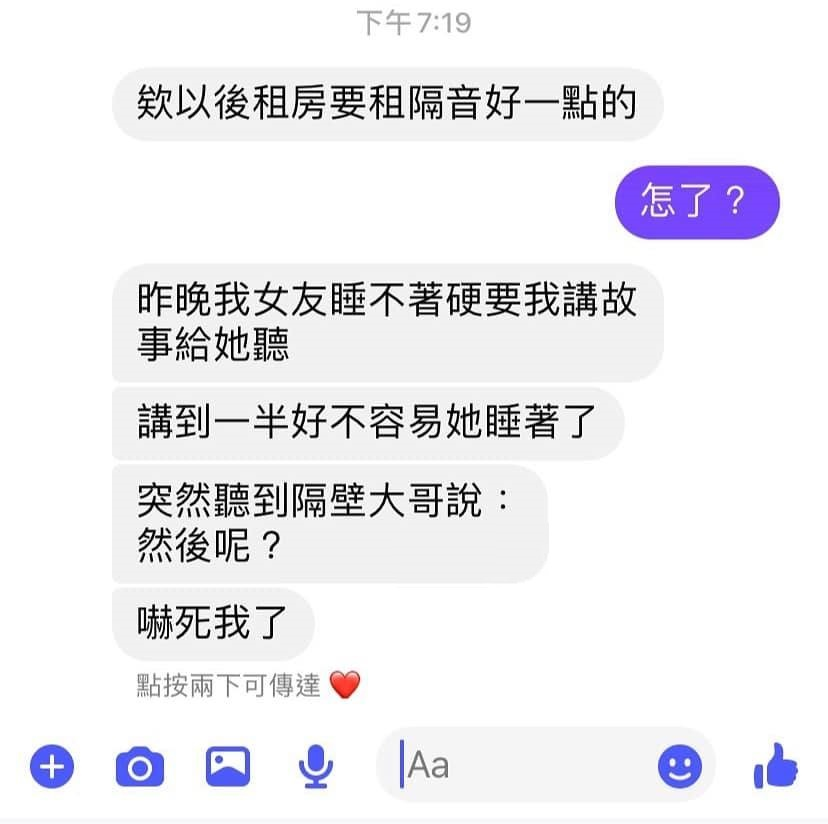Image resolution: width=828 pixels, height=824 pixels.
Task: Start recording a voice message
Action: [x=316, y=767]
